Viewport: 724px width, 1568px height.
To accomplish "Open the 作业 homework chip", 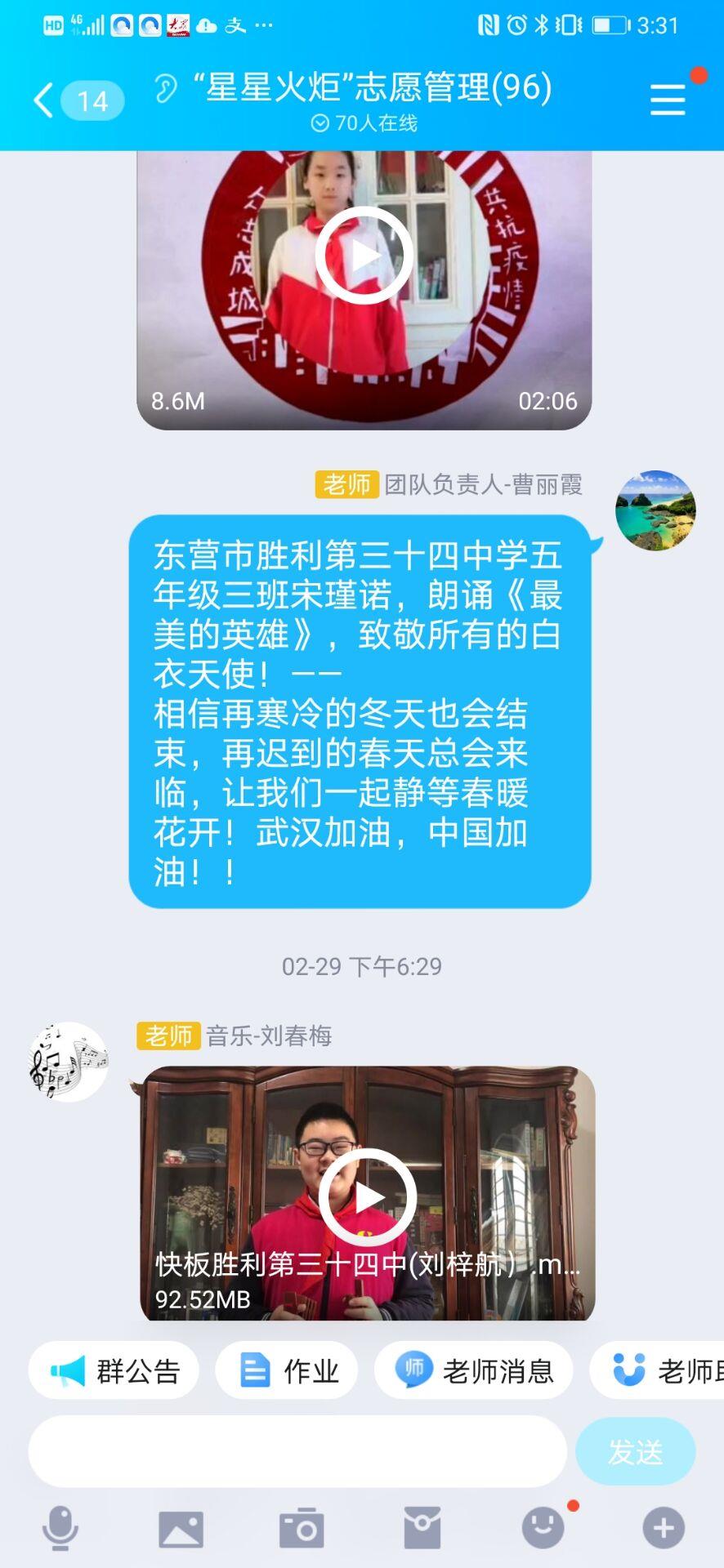I will pos(287,1371).
